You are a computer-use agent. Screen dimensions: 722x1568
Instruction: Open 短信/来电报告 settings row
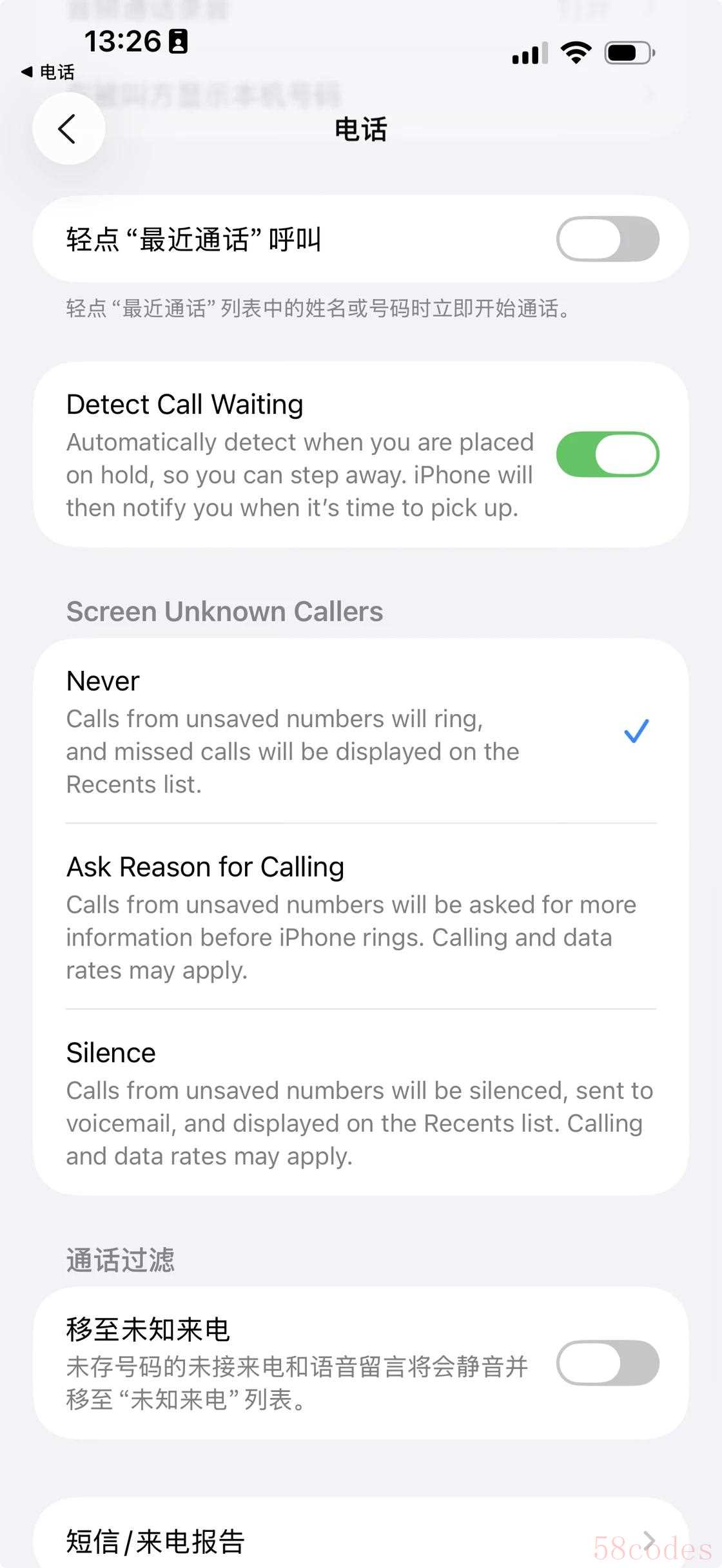click(361, 1542)
